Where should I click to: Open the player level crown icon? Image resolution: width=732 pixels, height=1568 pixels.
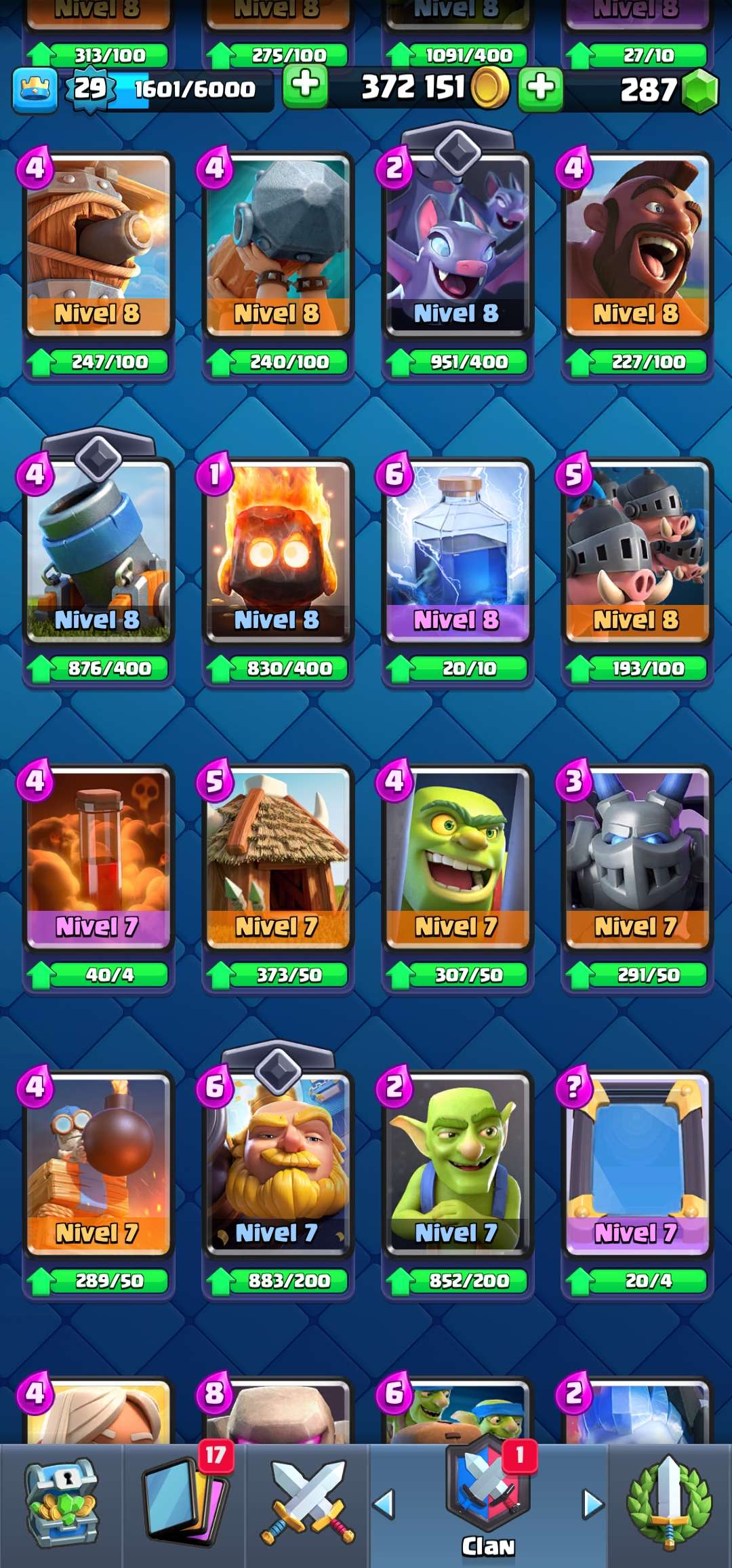[x=35, y=90]
